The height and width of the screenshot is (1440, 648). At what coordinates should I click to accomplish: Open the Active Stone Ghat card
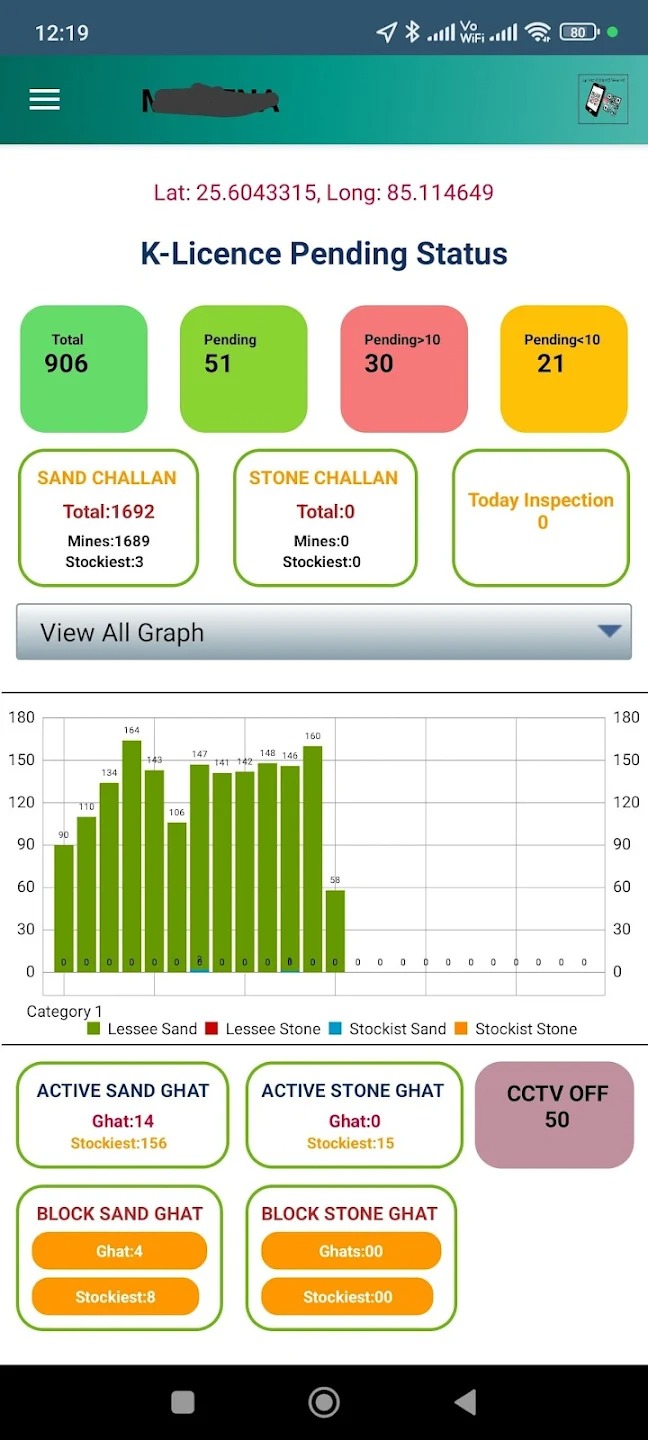point(353,1115)
